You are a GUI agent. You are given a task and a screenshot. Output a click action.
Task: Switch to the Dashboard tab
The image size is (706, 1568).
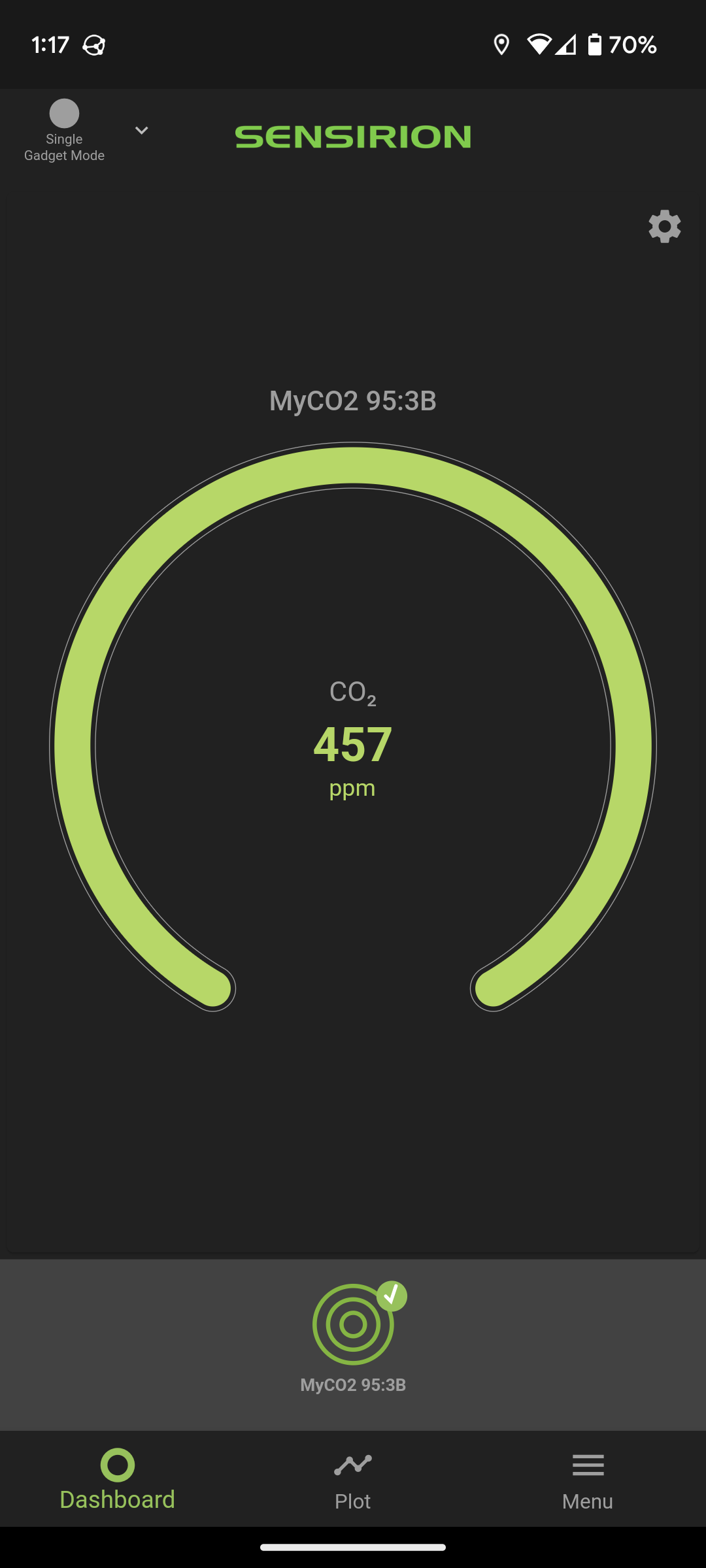point(118,1483)
